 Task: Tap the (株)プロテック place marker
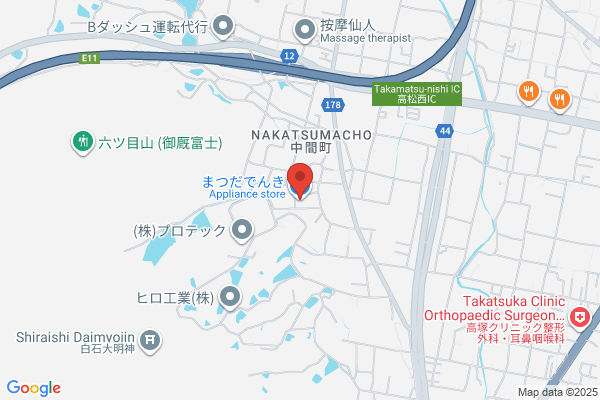pyautogui.click(x=242, y=230)
